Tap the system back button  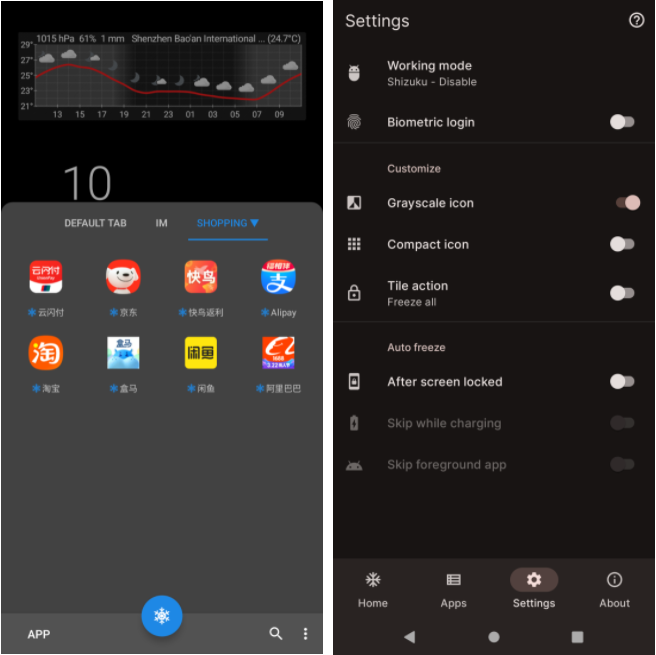pos(409,637)
